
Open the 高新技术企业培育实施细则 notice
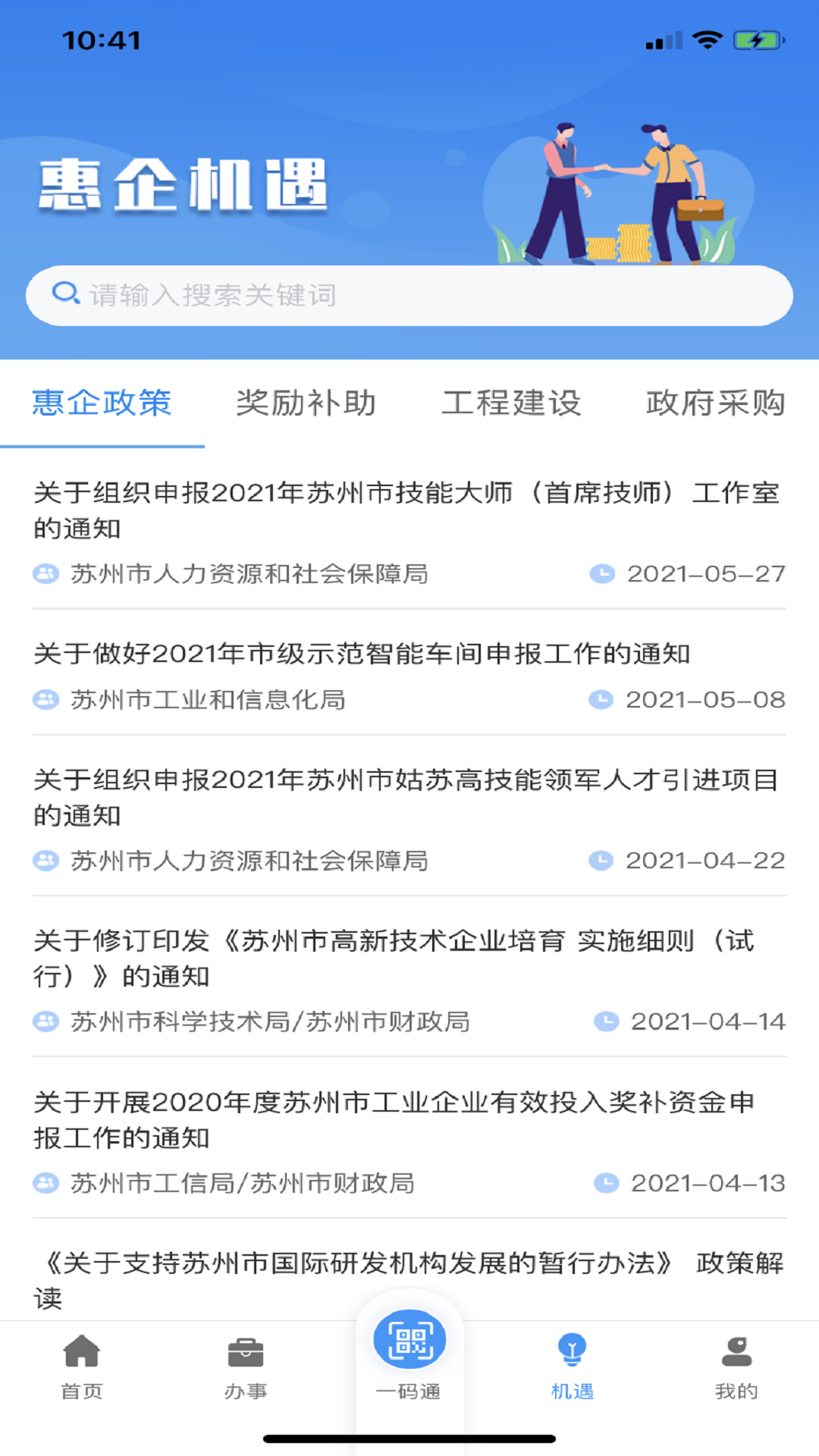point(409,978)
